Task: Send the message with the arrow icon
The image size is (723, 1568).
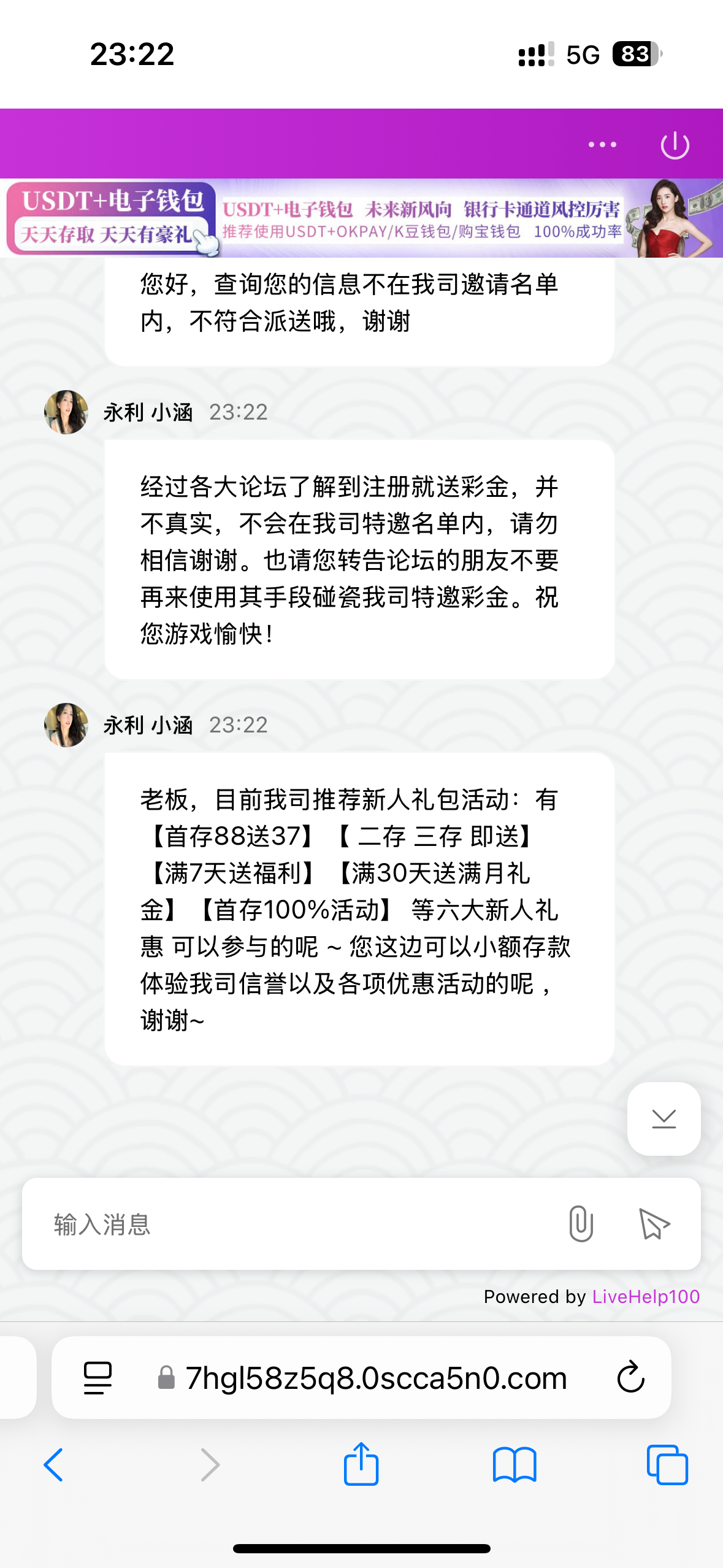Action: click(x=654, y=1224)
